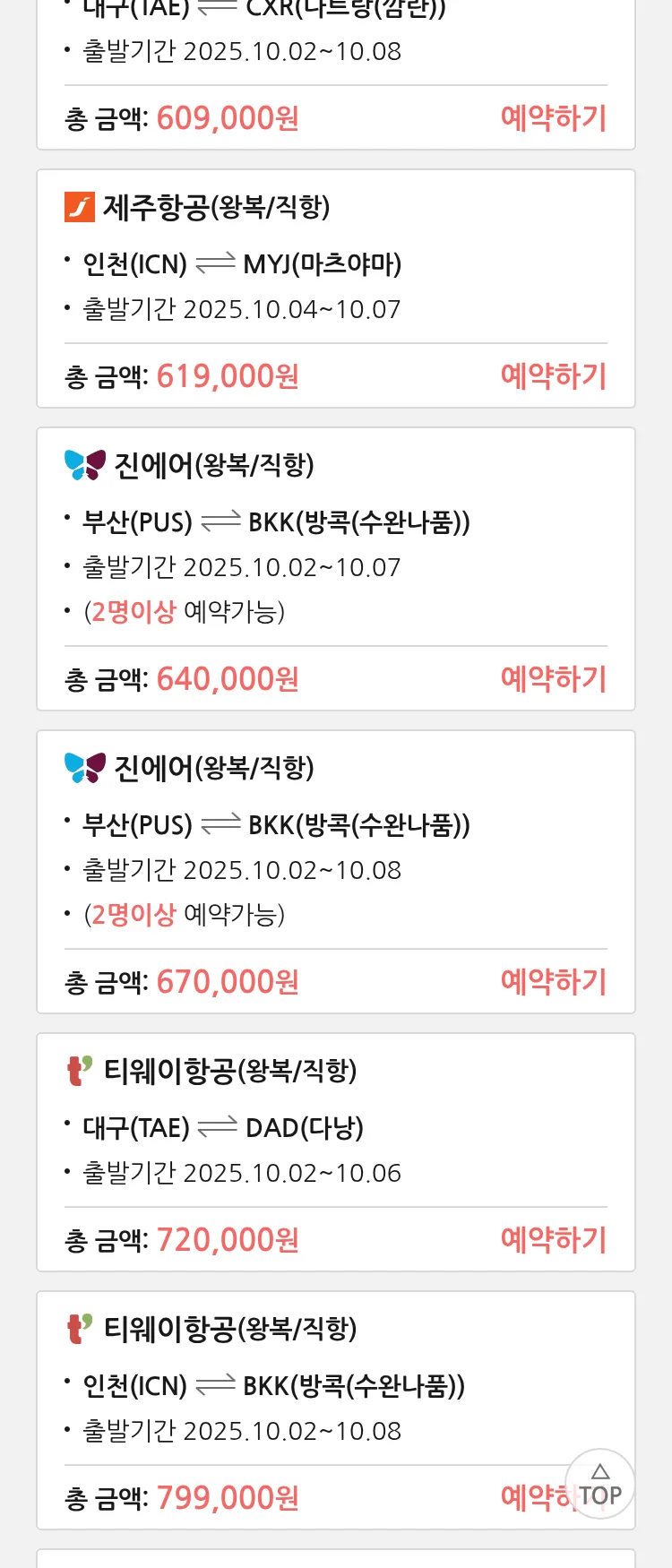The width and height of the screenshot is (672, 1568).
Task: Tap 예약하기 for the 609,000원 flight
Action: (x=553, y=118)
